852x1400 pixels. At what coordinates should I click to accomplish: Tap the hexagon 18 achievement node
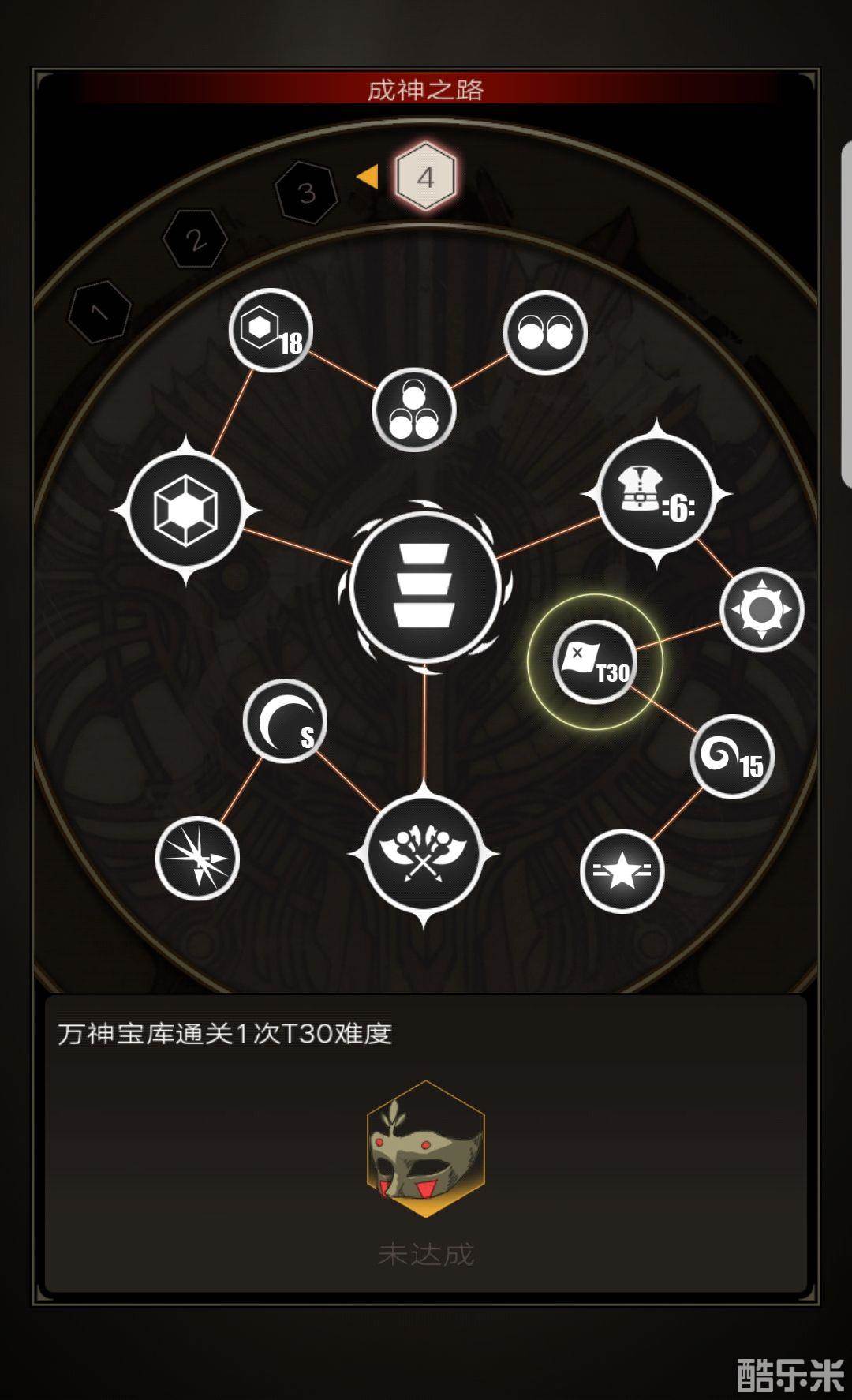point(271,330)
